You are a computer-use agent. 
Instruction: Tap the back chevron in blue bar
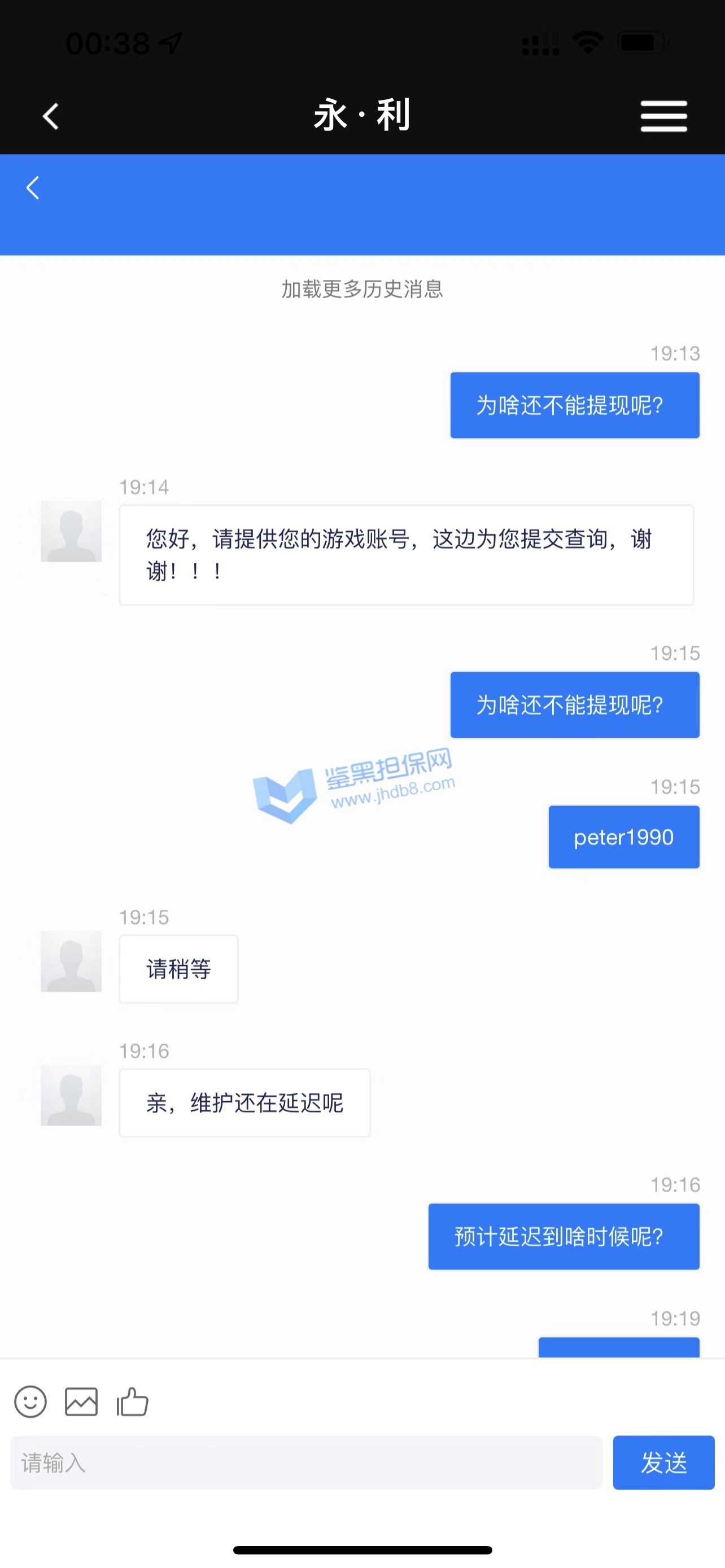(33, 187)
